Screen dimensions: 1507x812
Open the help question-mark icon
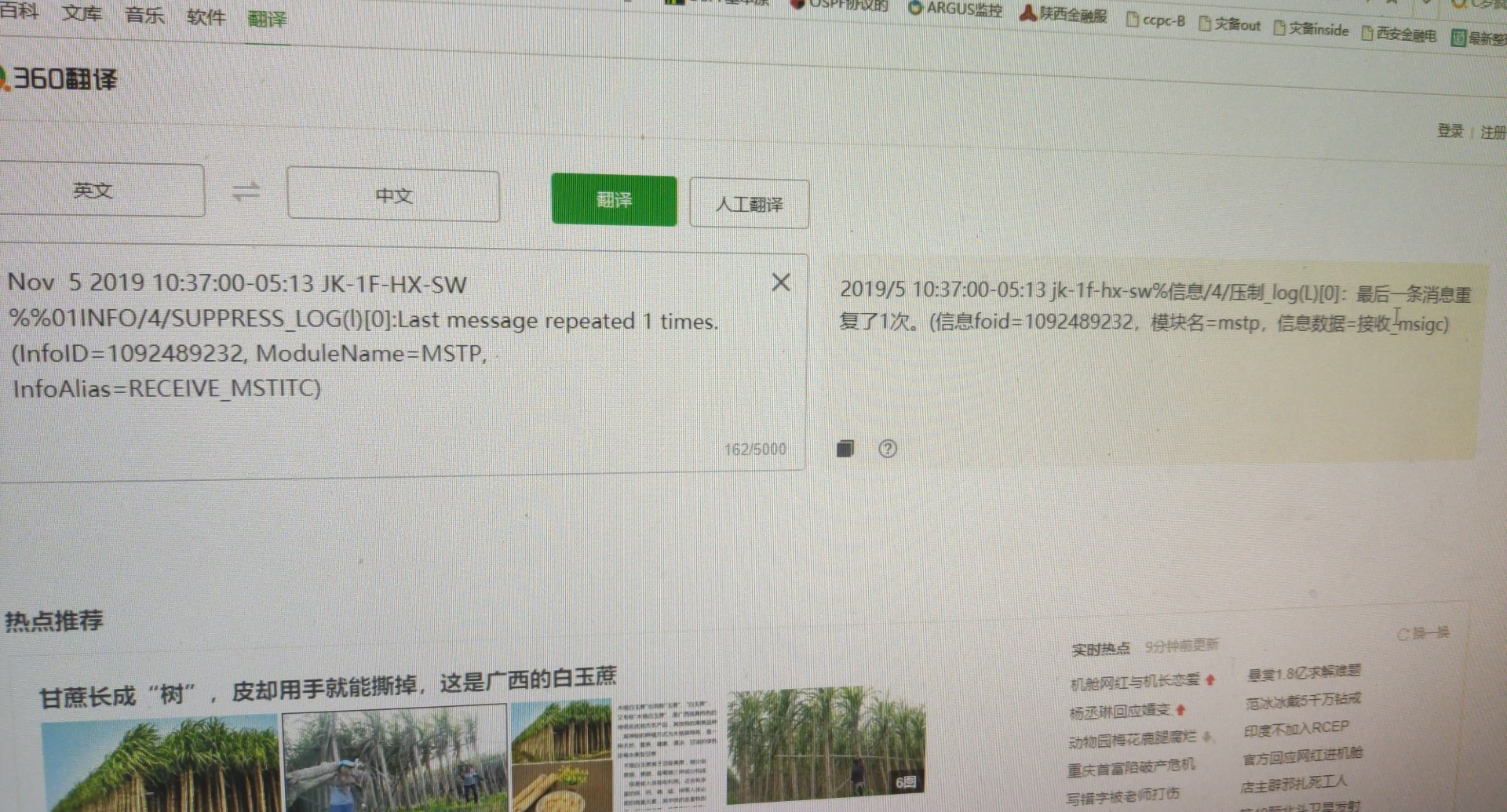click(888, 449)
